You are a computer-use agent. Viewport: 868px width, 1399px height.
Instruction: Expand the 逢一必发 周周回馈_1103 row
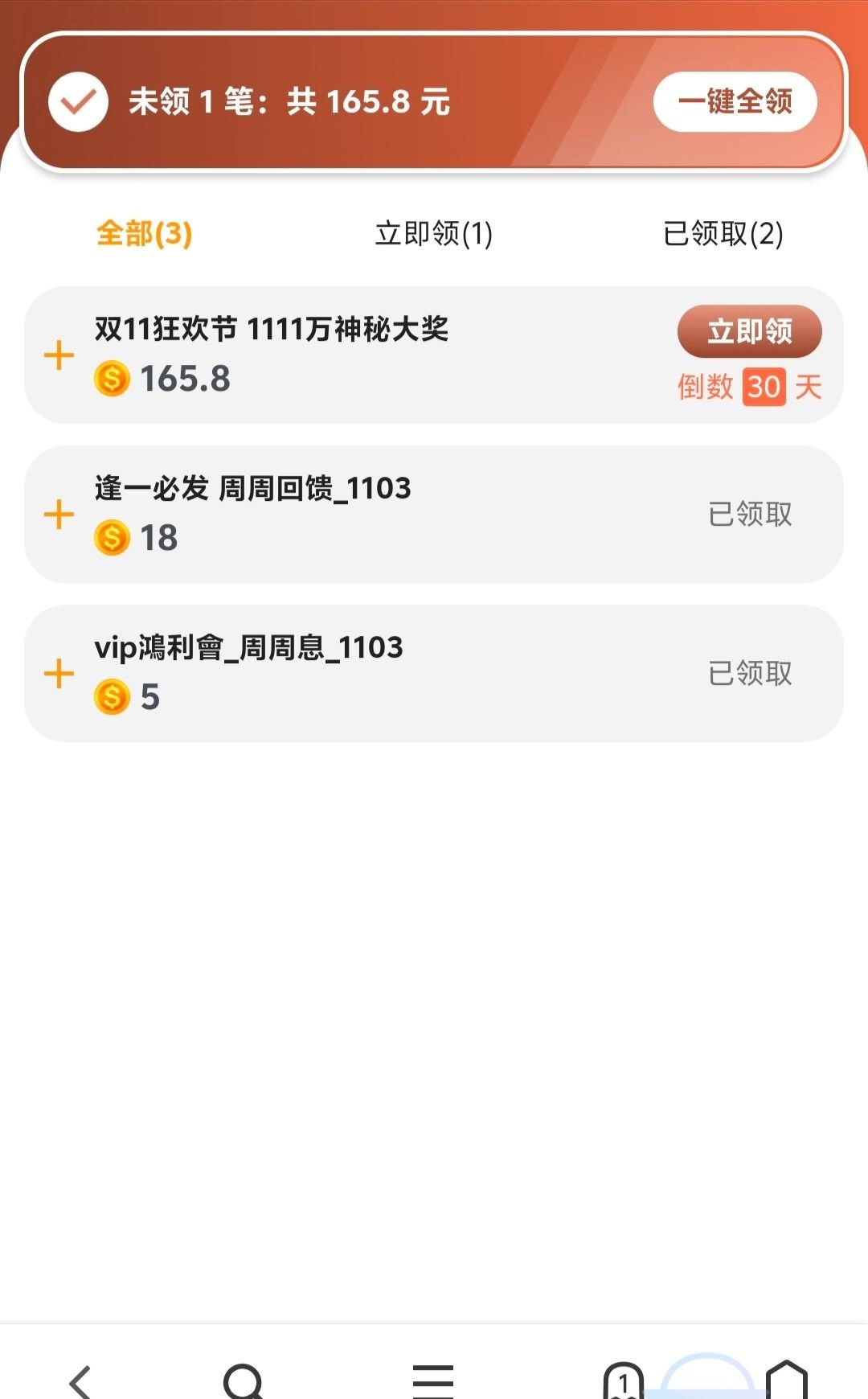(59, 515)
